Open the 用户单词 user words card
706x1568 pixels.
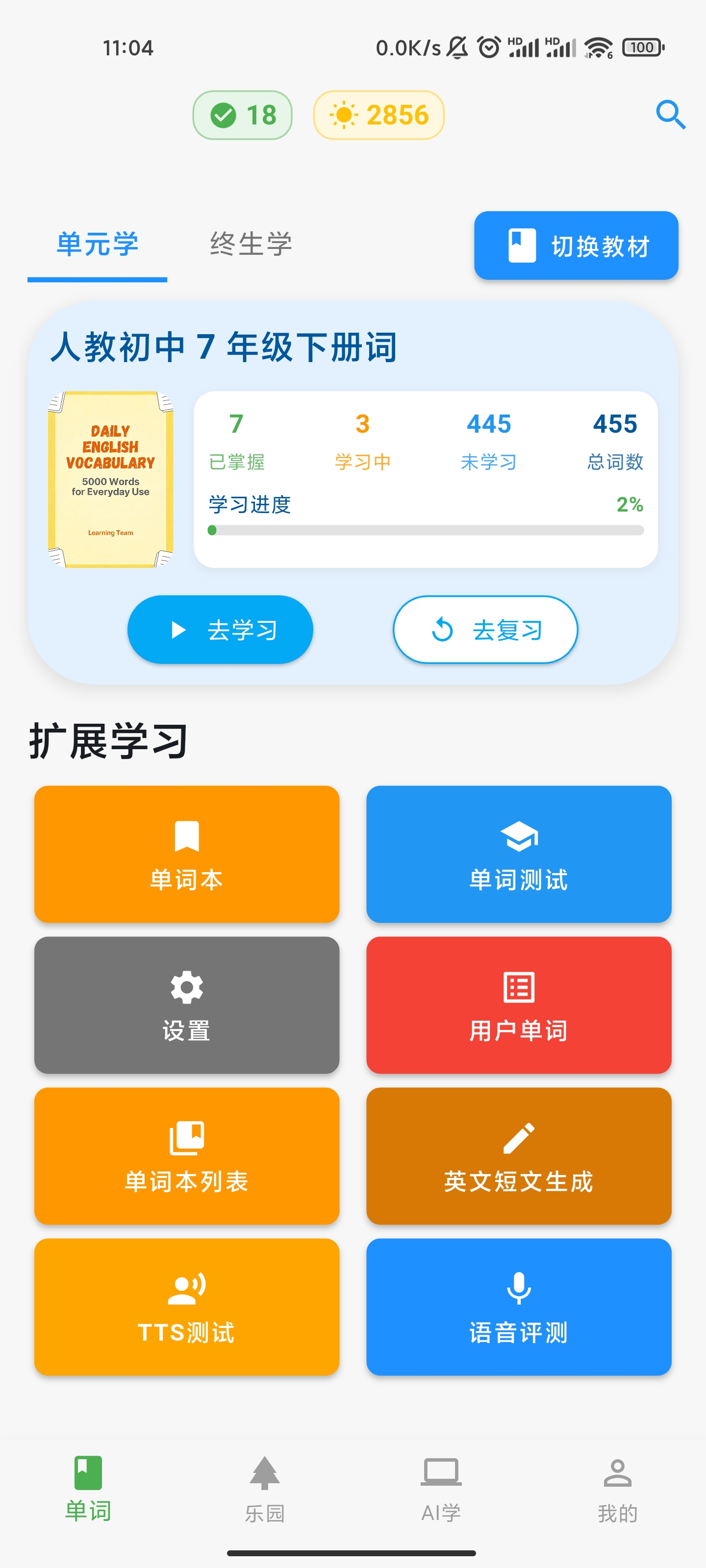coord(518,1005)
